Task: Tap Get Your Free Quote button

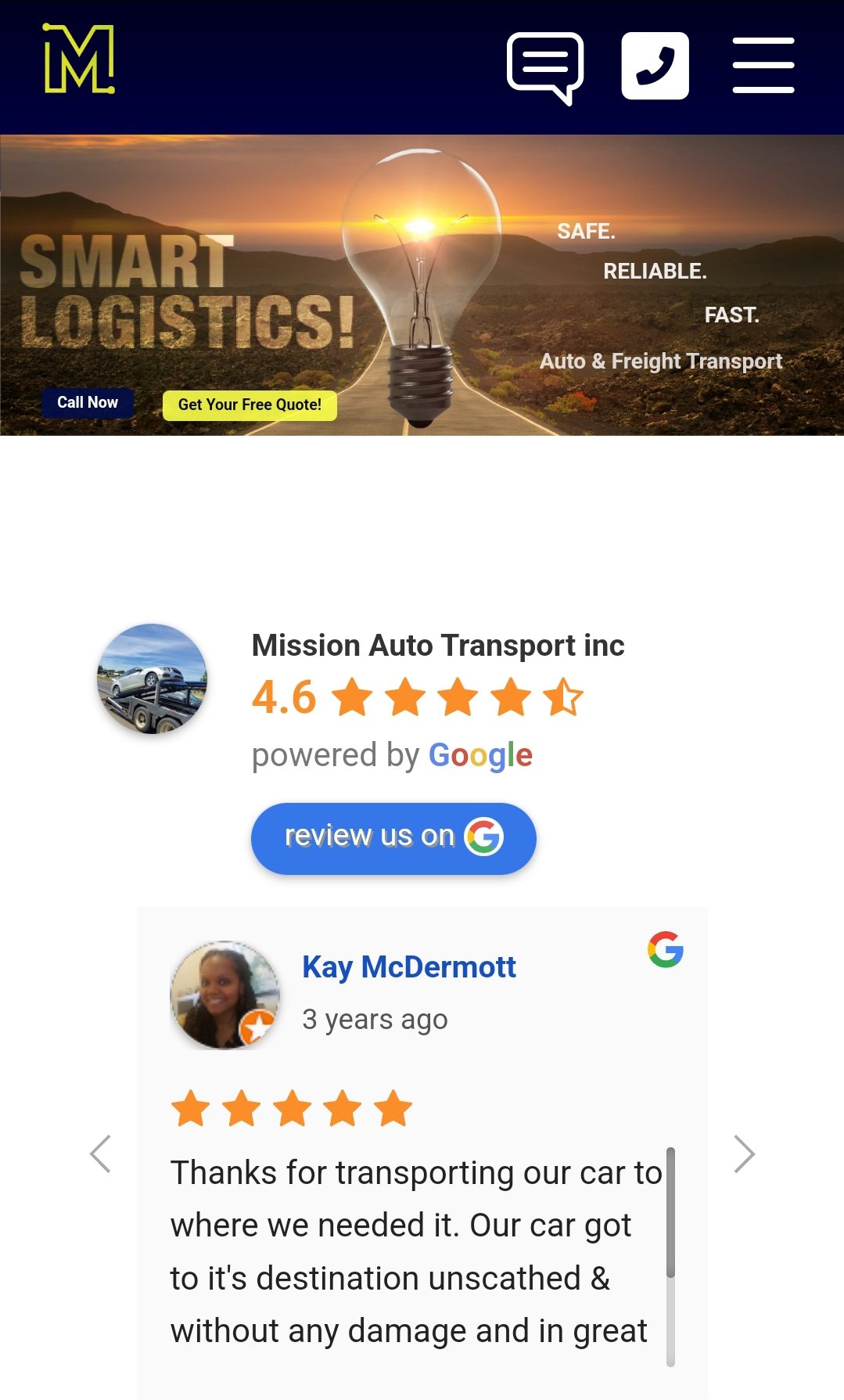Action: click(250, 405)
